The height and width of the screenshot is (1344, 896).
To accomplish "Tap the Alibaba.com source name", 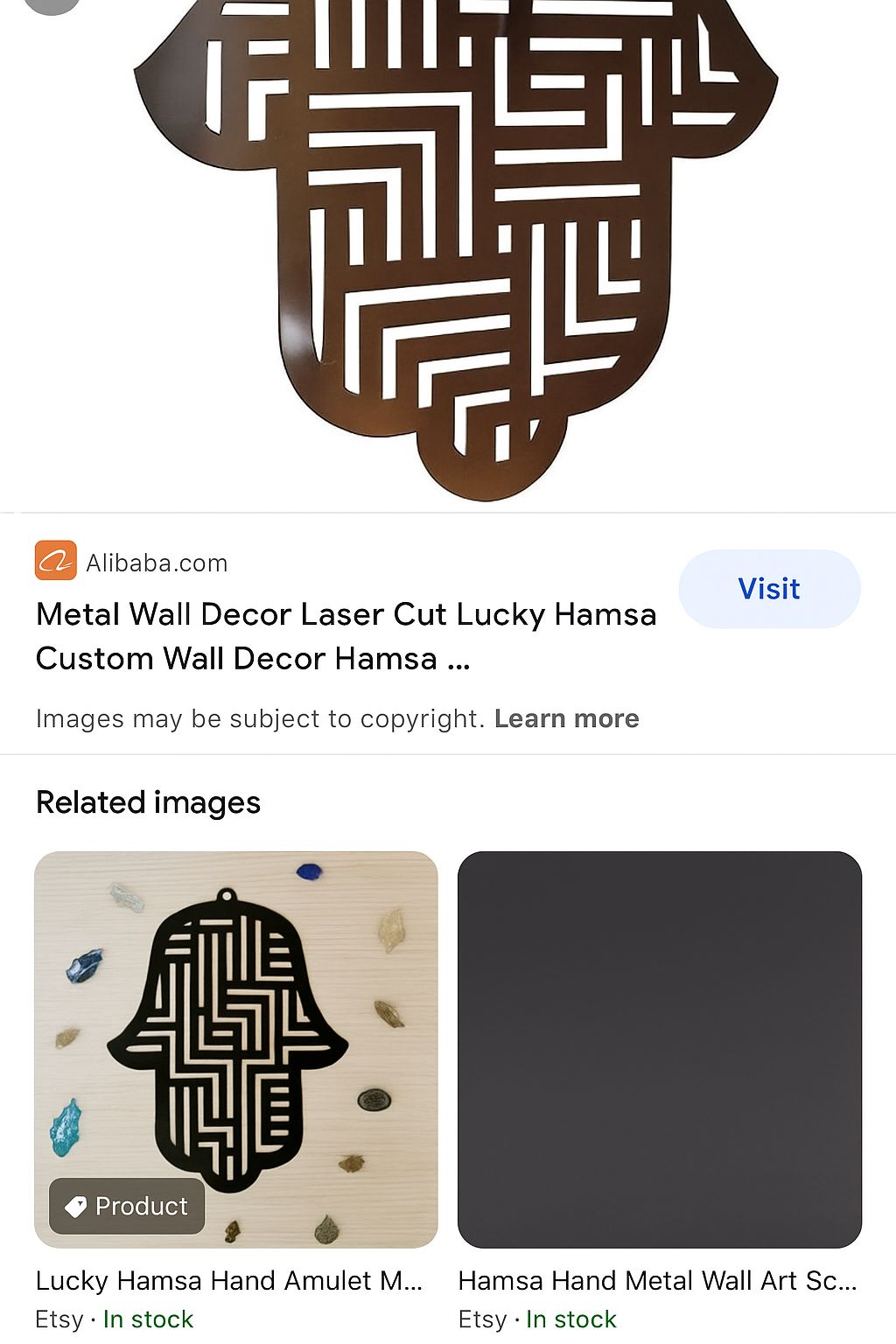I will [x=157, y=563].
